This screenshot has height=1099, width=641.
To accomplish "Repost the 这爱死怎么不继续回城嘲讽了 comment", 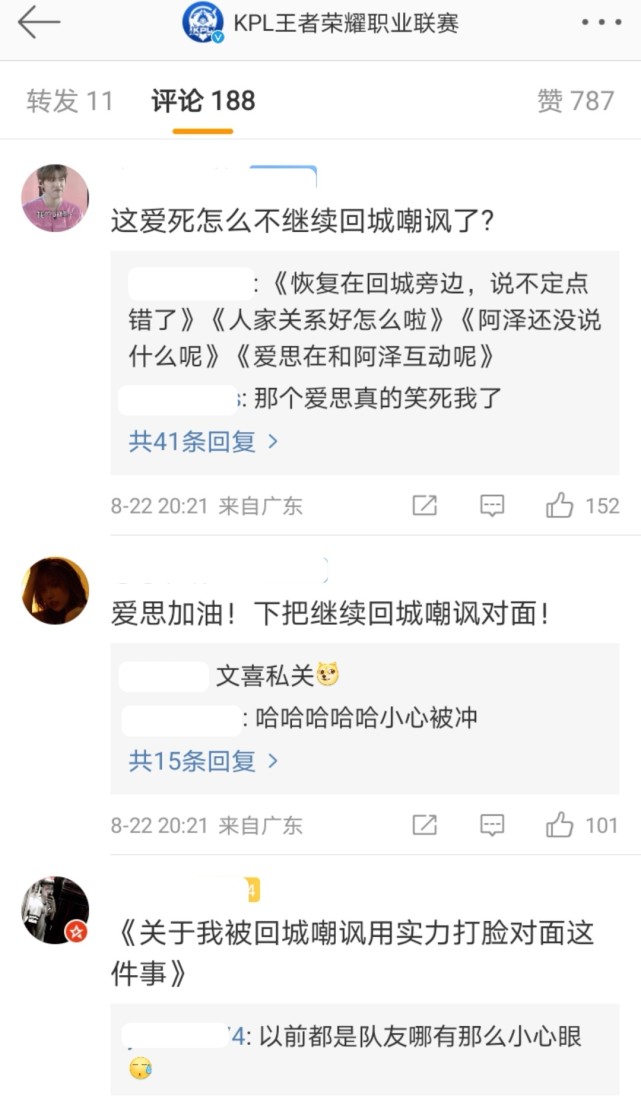I will pos(425,505).
